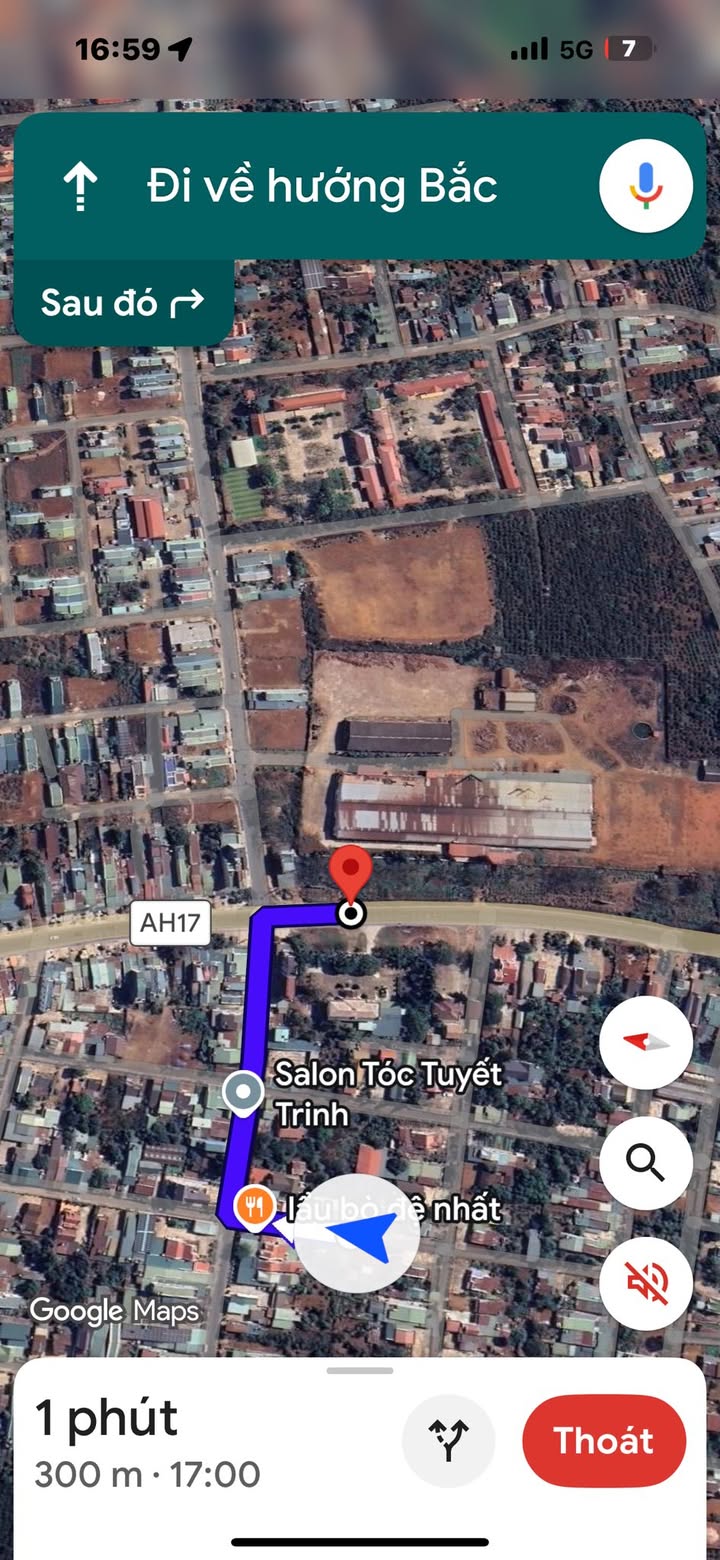Screen dimensions: 720x1560
Task: Show alternate routes with the fork icon
Action: (448, 1440)
